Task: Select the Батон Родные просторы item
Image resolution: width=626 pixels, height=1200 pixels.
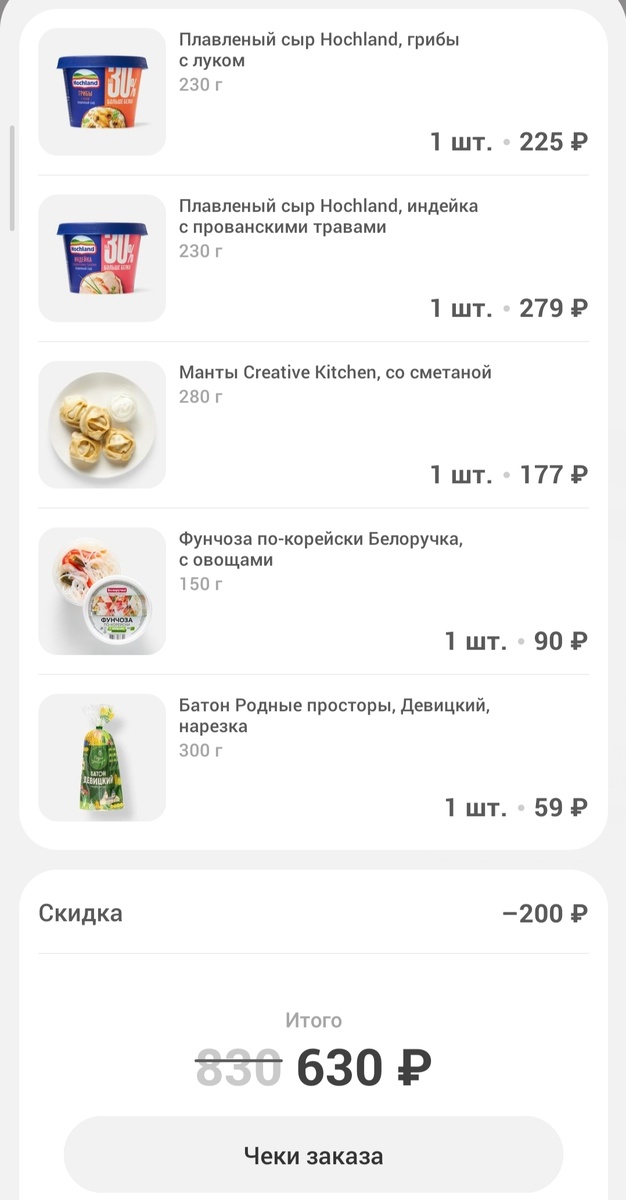Action: click(334, 716)
